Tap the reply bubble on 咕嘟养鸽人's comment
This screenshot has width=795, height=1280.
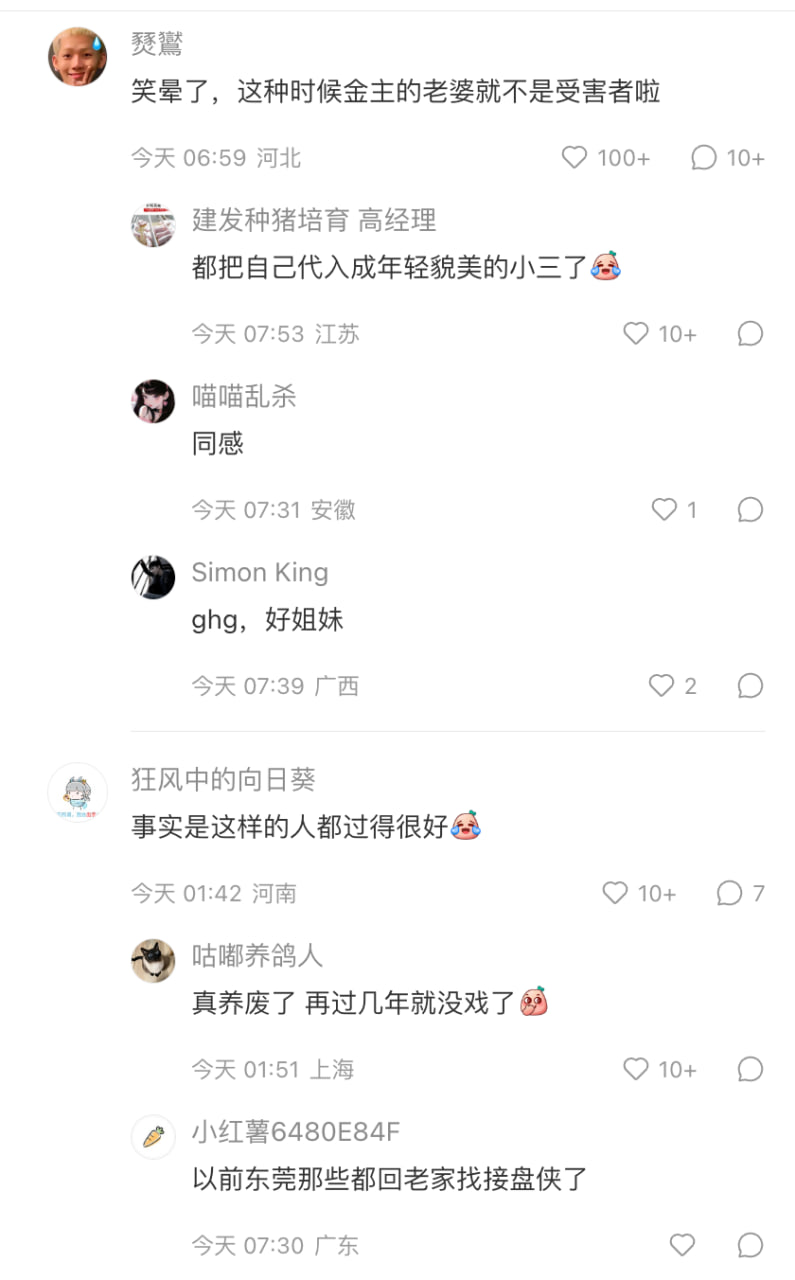[x=749, y=1069]
